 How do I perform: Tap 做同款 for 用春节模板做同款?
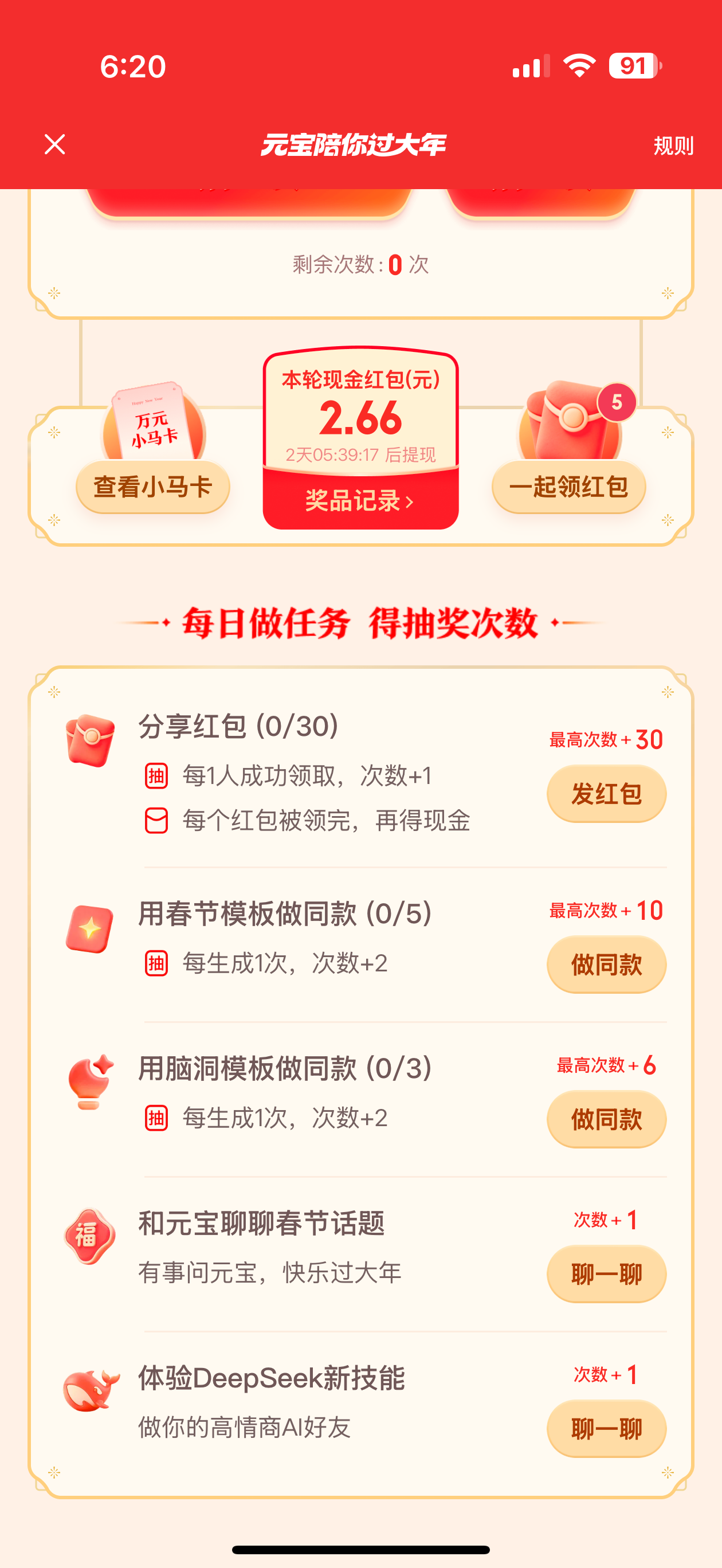point(606,965)
